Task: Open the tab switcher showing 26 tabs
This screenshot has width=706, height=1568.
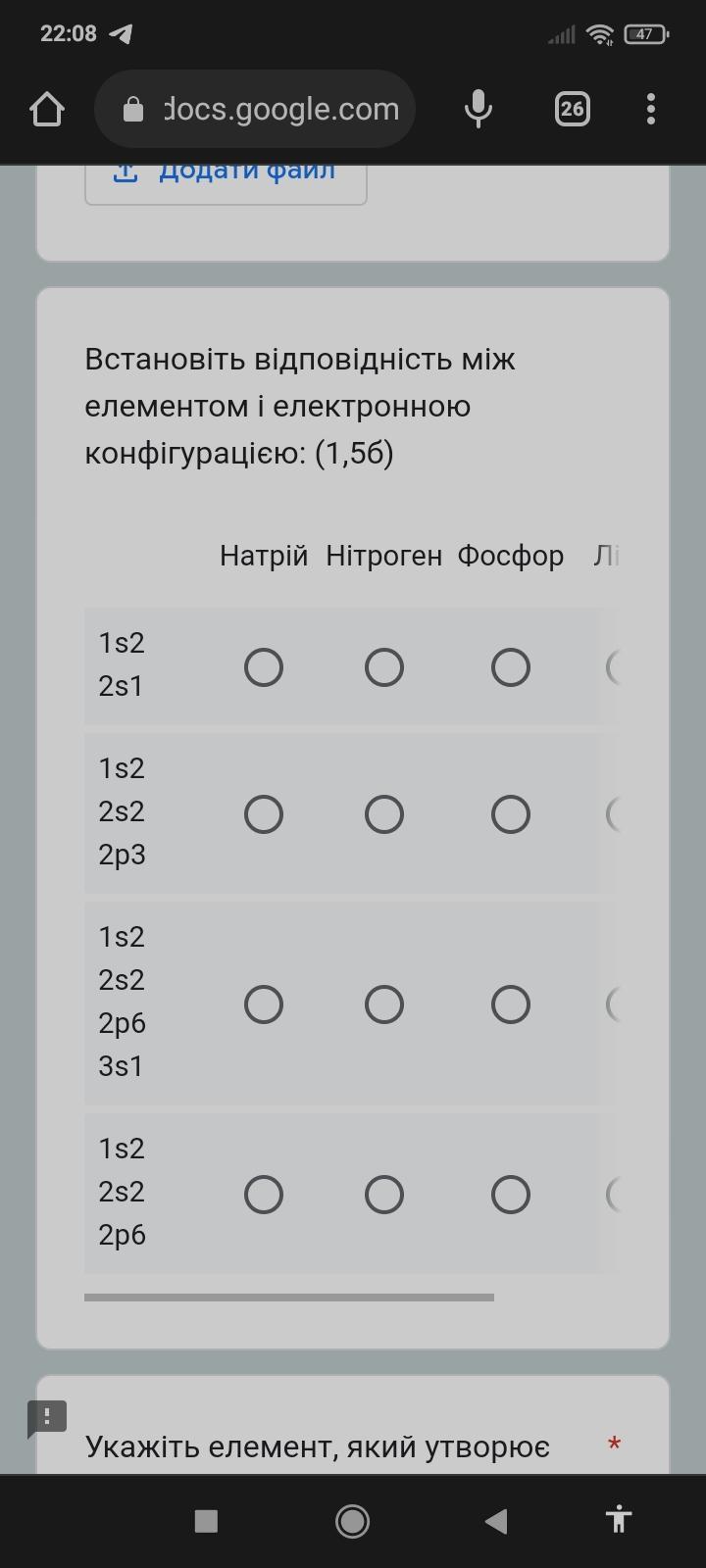Action: (573, 109)
